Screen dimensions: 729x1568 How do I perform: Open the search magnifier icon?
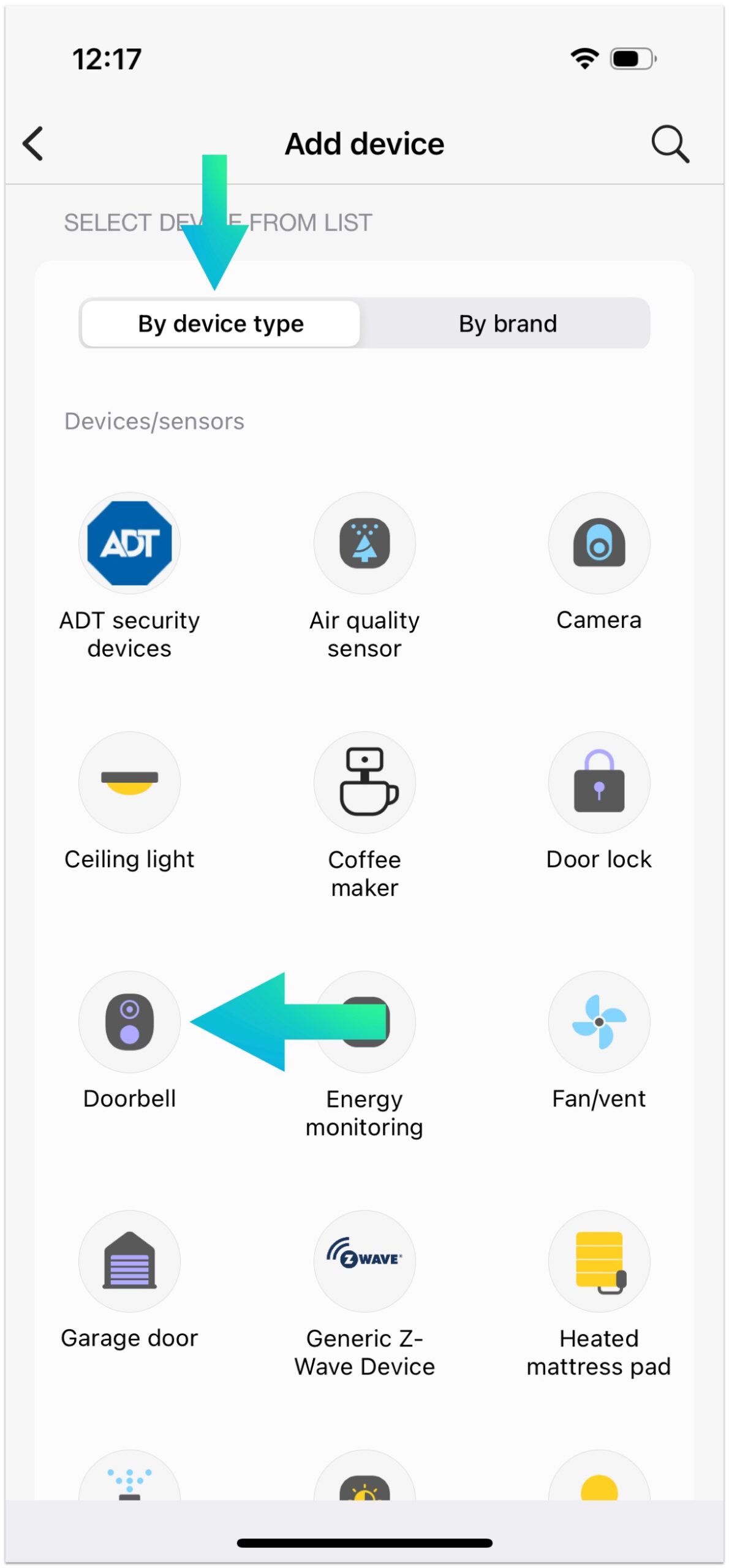(670, 144)
